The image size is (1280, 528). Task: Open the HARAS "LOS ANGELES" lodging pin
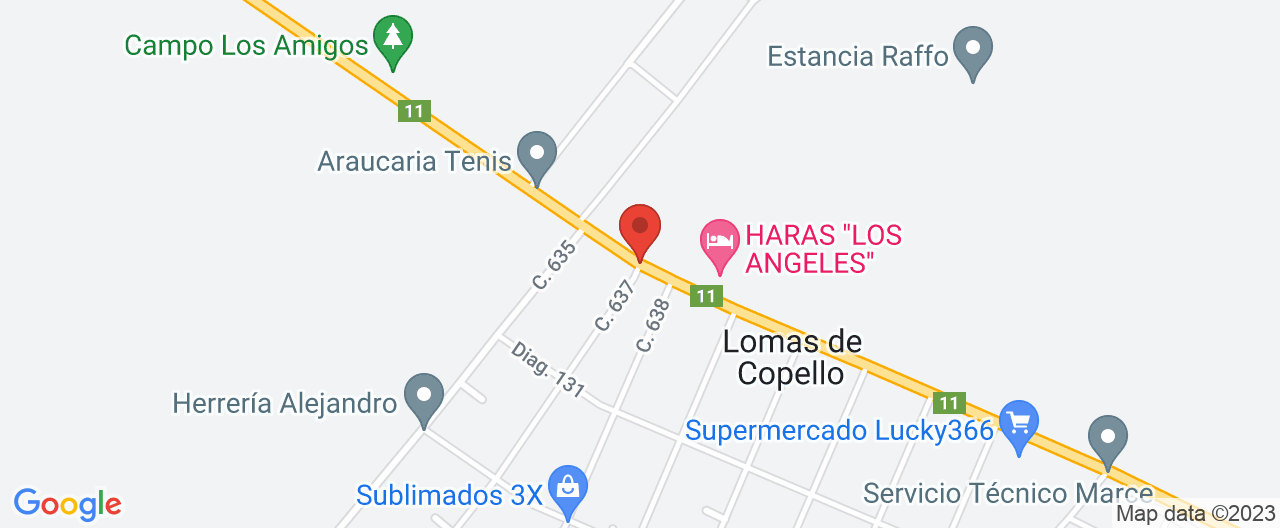point(719,244)
